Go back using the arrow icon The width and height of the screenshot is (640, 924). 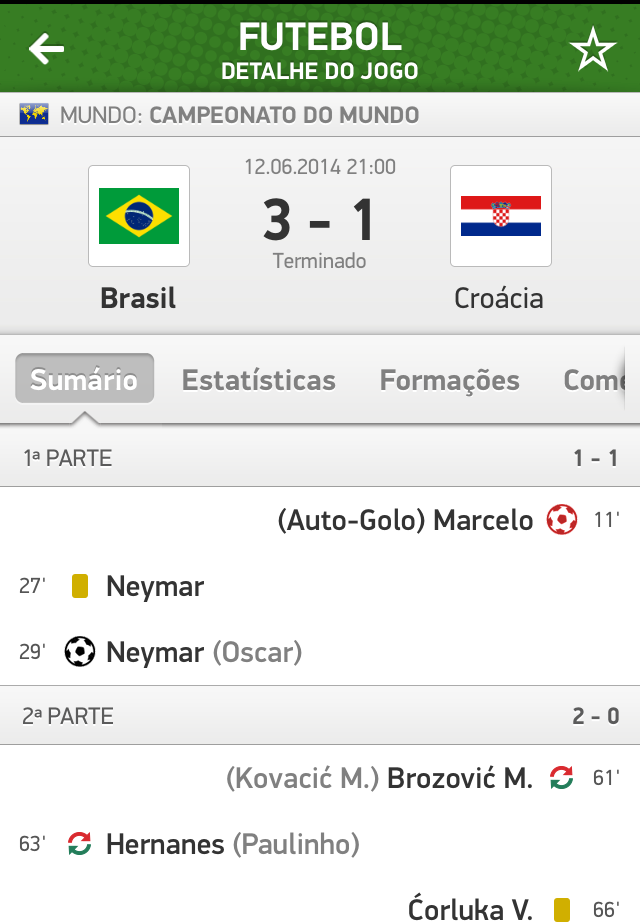(46, 49)
